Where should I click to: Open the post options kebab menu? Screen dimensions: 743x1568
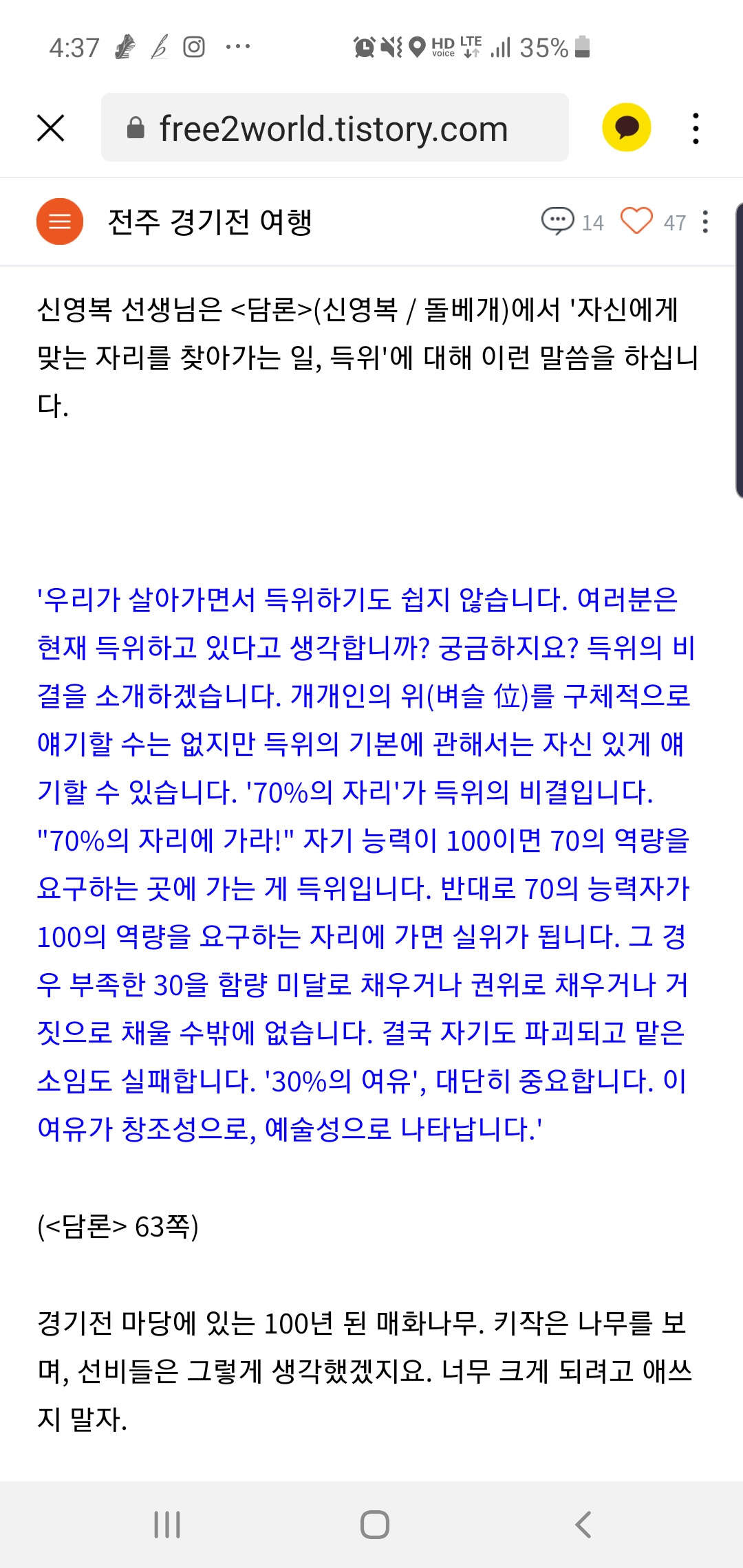[705, 221]
